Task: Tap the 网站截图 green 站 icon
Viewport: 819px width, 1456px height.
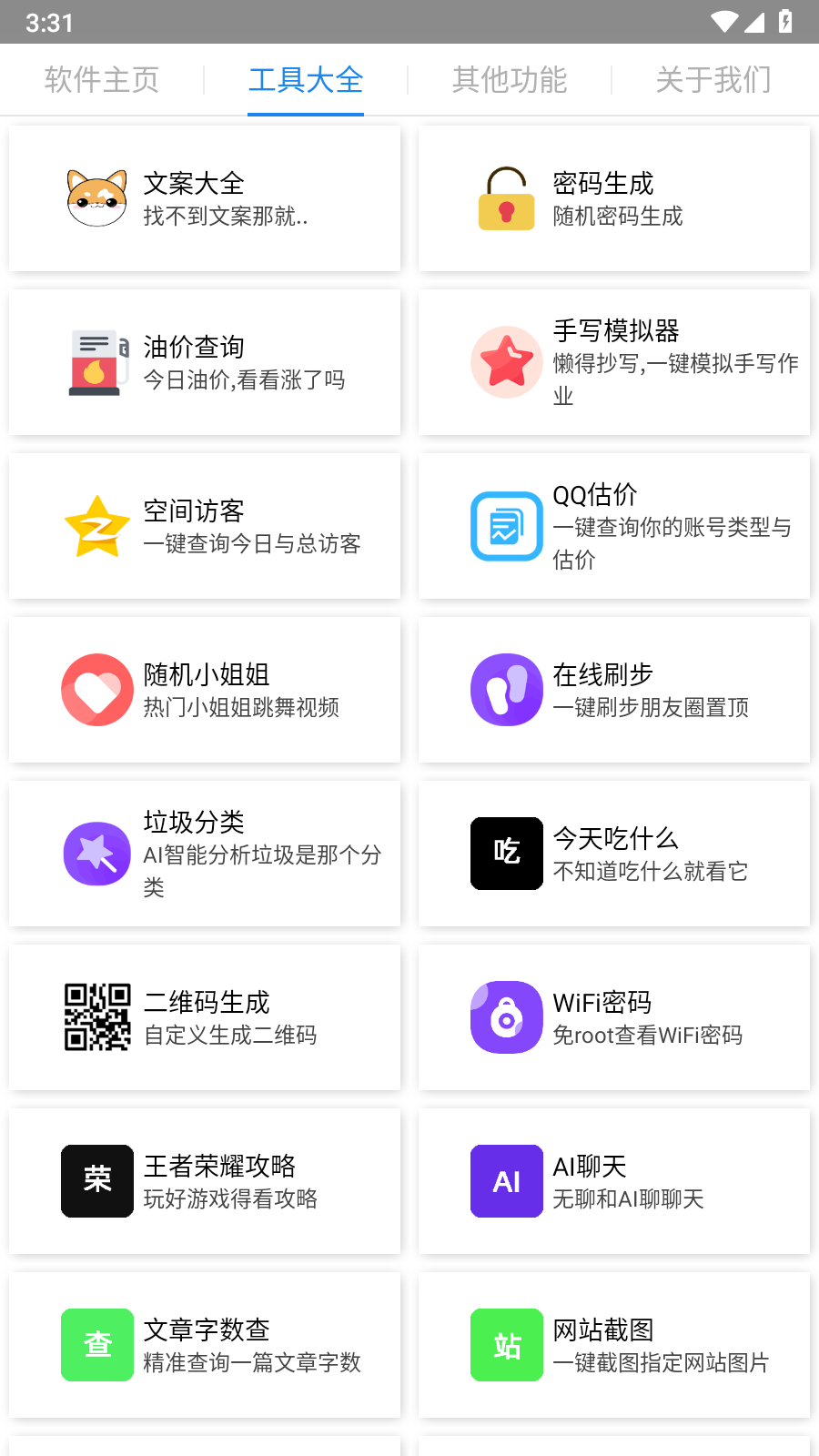Action: 506,1345
